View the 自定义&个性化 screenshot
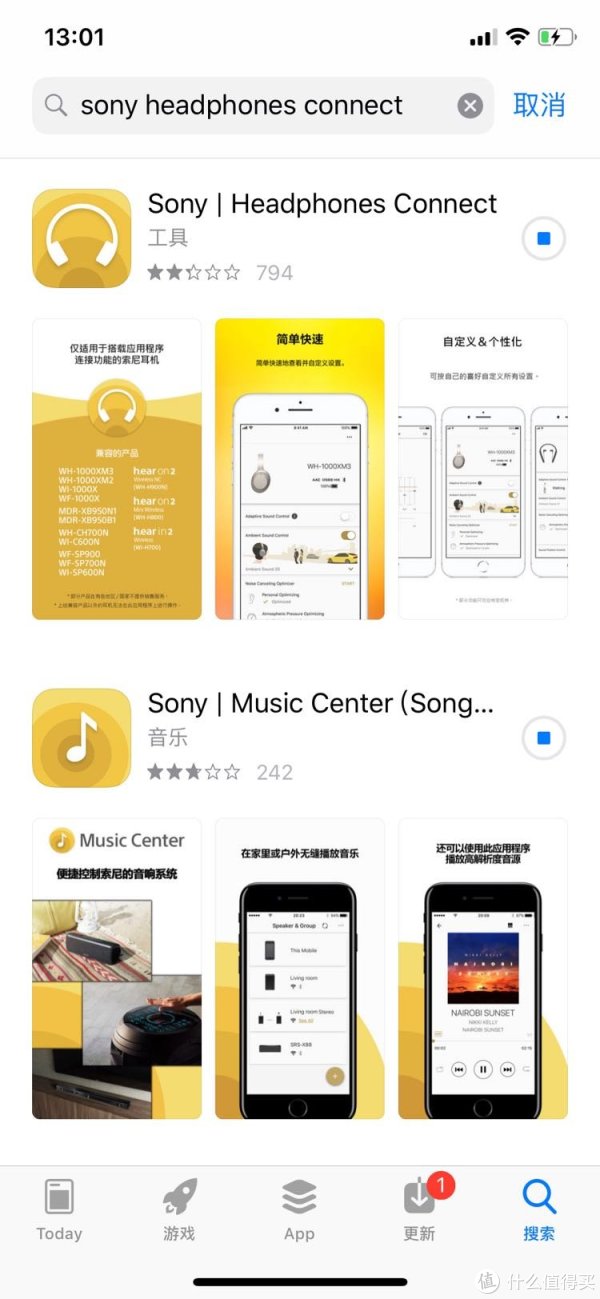Image resolution: width=600 pixels, height=1299 pixels. coord(483,469)
